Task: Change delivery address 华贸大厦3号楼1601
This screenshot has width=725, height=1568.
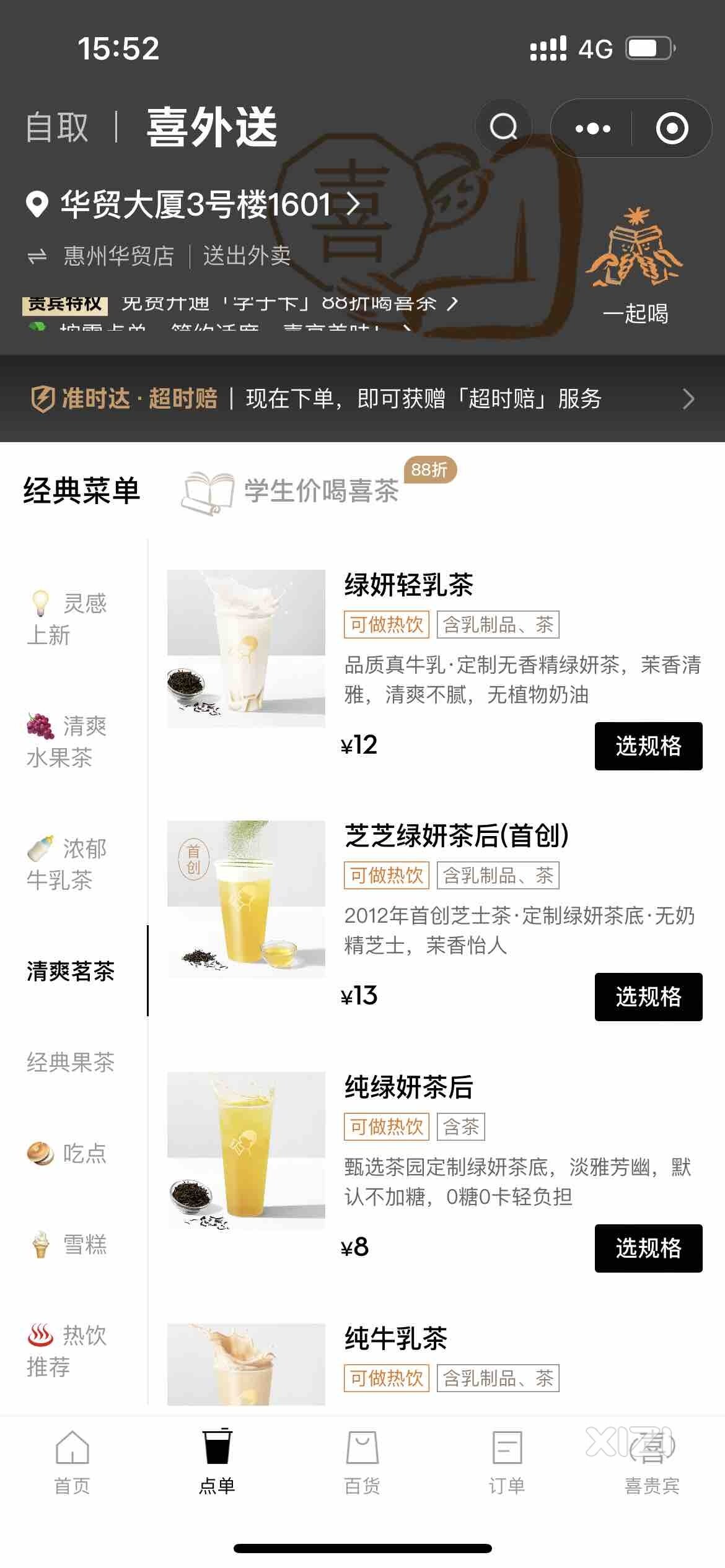Action: [195, 204]
